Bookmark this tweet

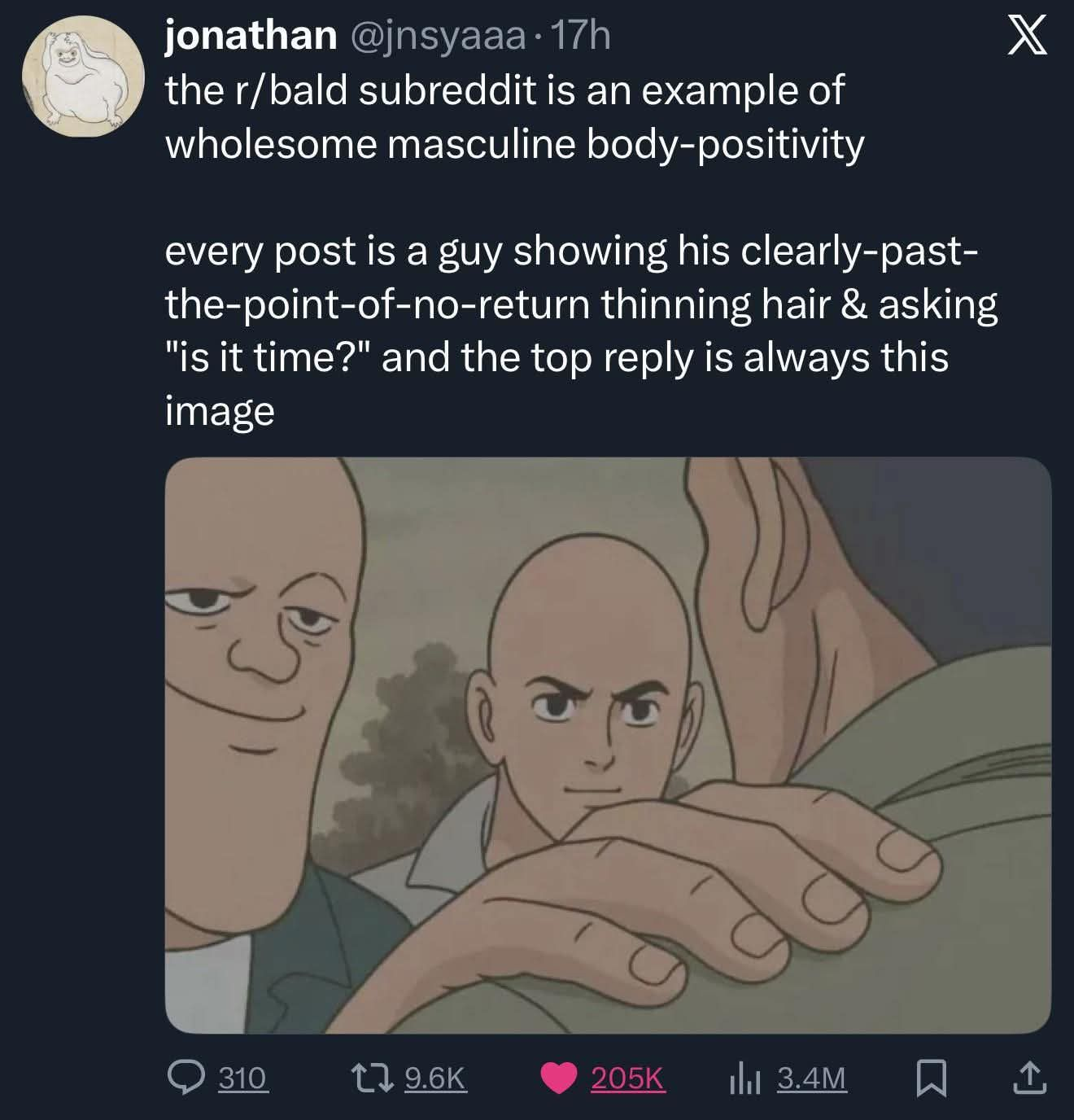(928, 1078)
